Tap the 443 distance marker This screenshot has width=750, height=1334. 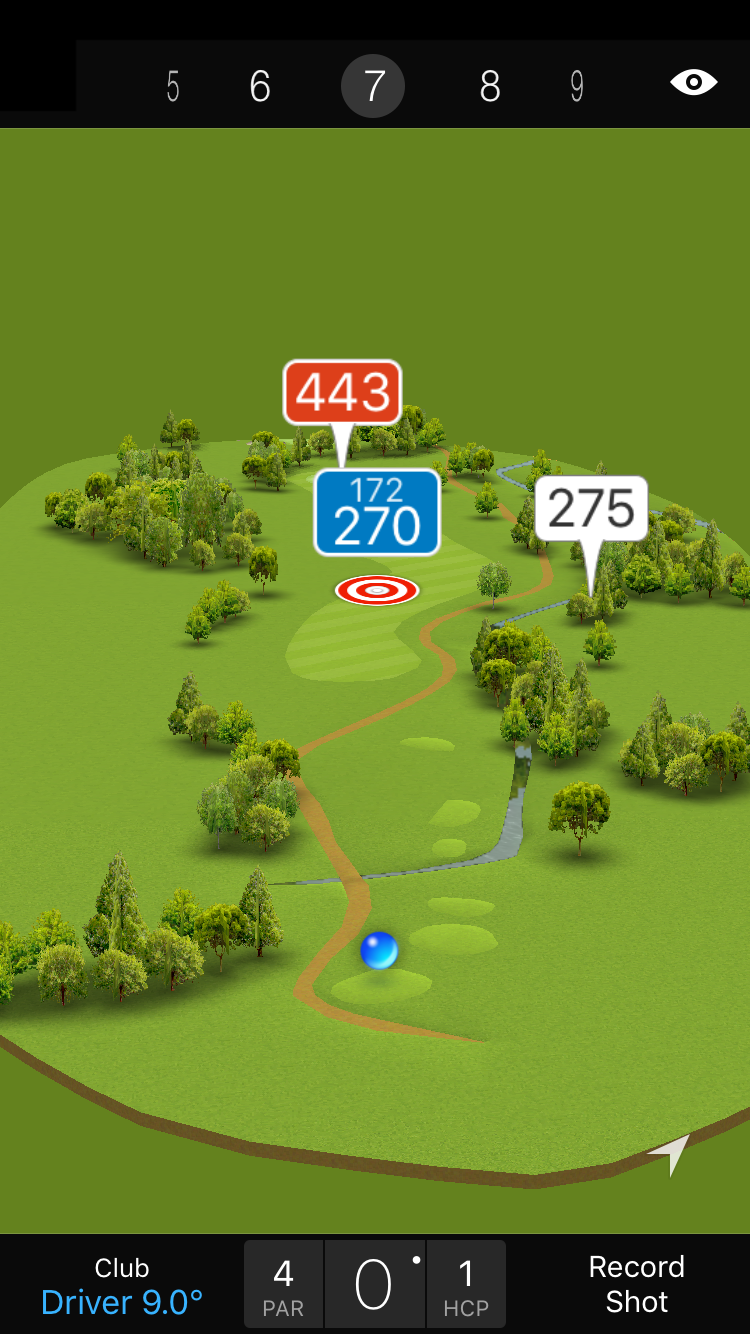(342, 393)
